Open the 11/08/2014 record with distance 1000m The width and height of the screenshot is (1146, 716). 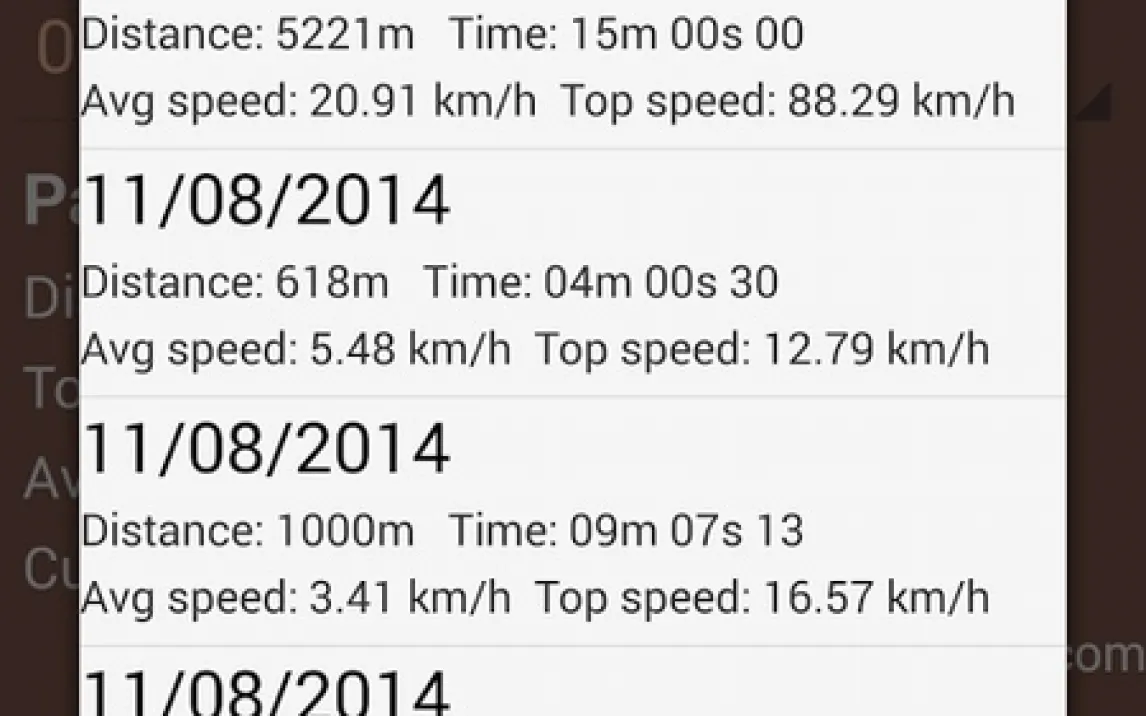pyautogui.click(x=572, y=521)
